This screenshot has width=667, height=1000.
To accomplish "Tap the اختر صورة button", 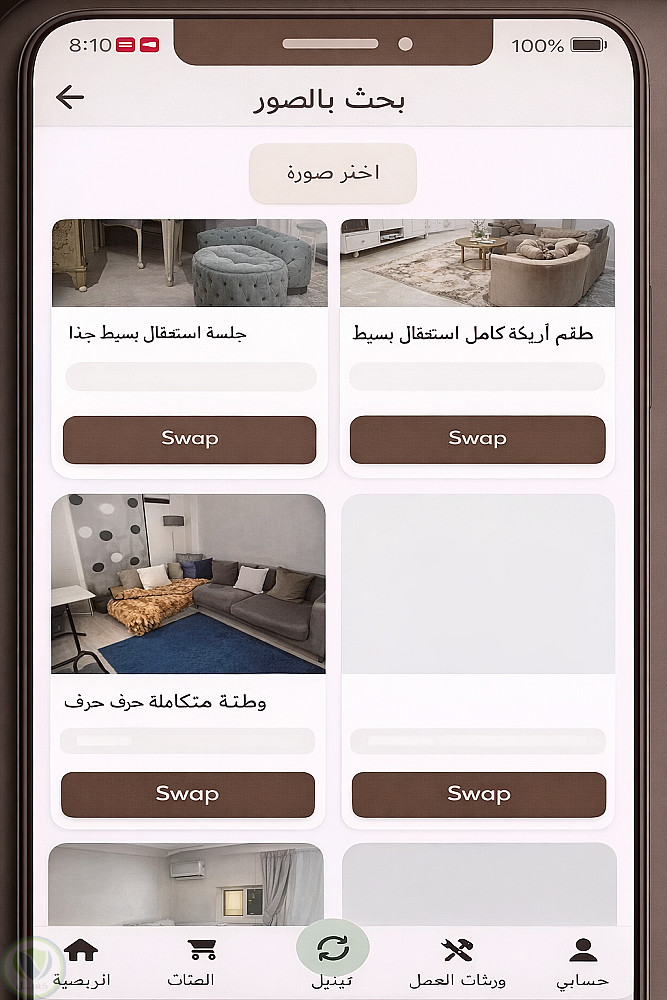I will (x=333, y=173).
